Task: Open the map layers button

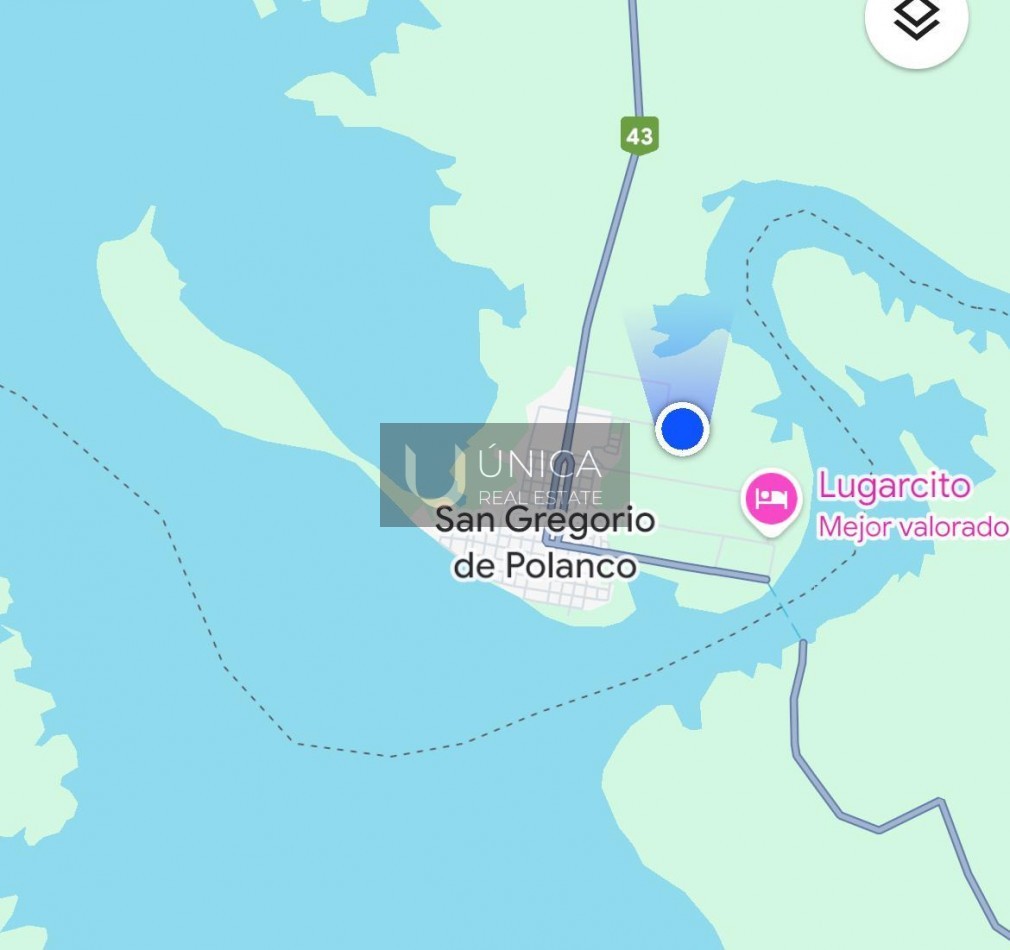Action: (x=916, y=20)
